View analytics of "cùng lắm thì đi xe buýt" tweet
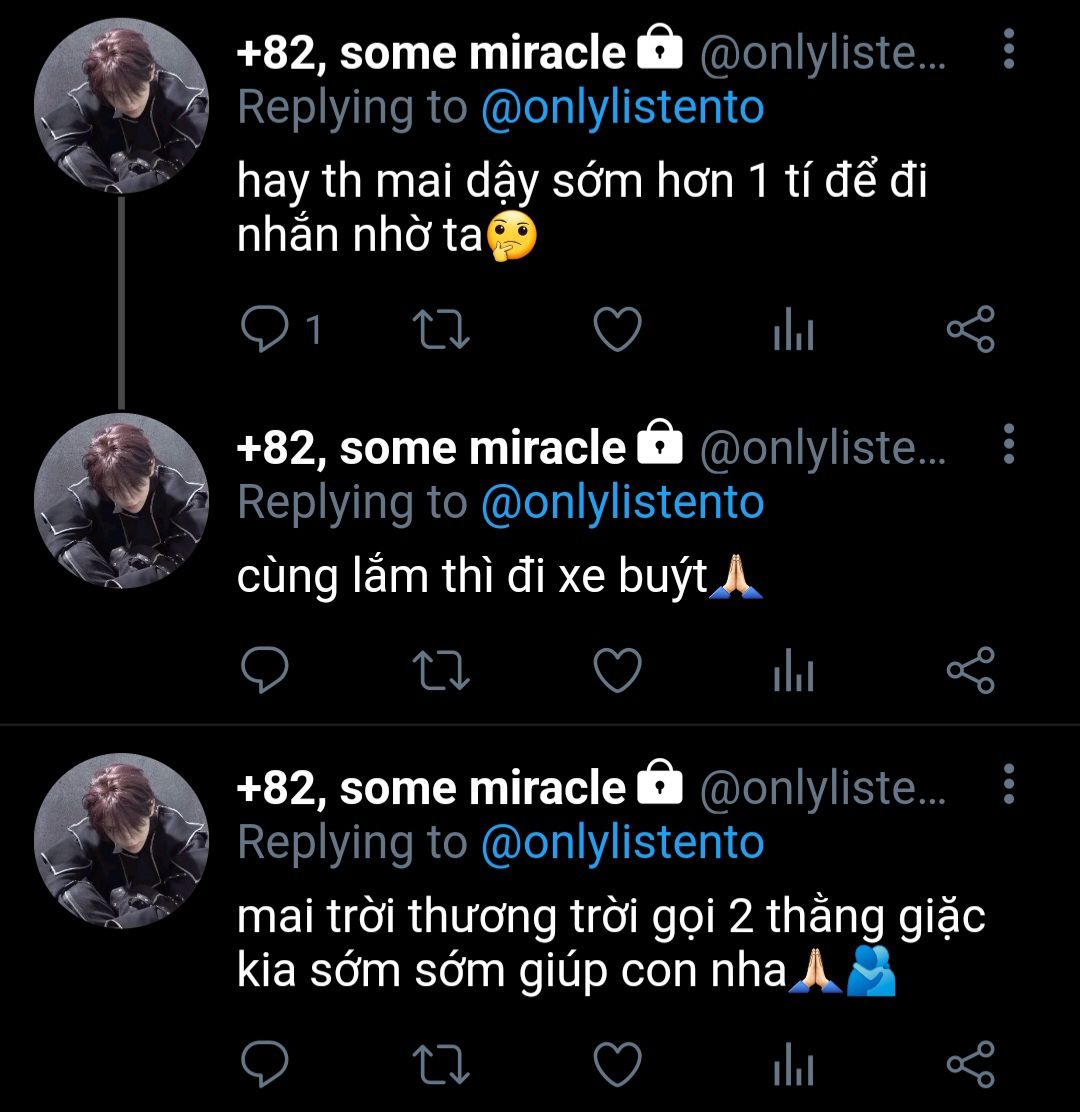 point(793,671)
